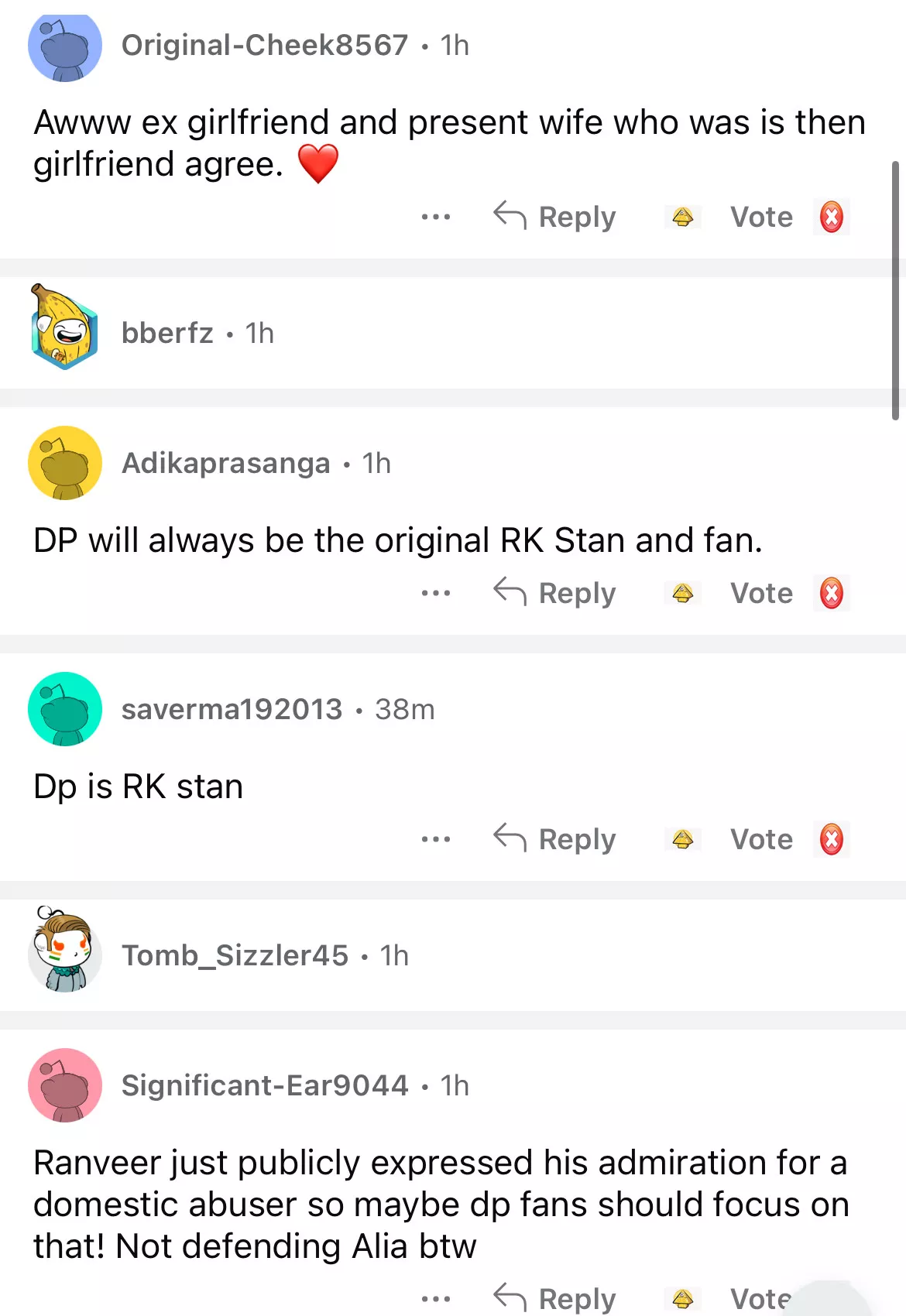The height and width of the screenshot is (1316, 906).
Task: Reply to Original-Cheek8567's comment
Action: [555, 217]
